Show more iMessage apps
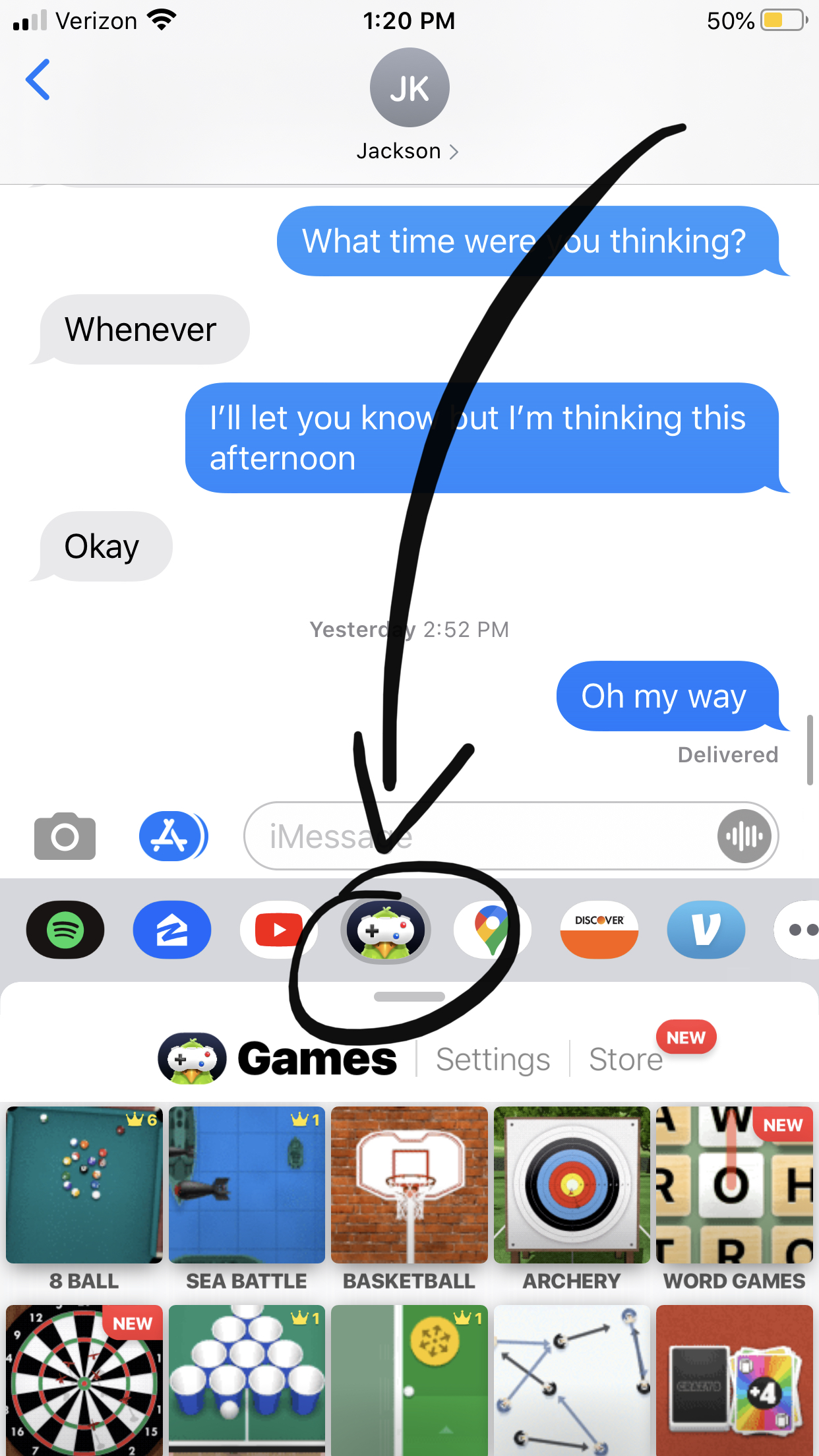Image resolution: width=819 pixels, height=1456 pixels. click(x=801, y=930)
